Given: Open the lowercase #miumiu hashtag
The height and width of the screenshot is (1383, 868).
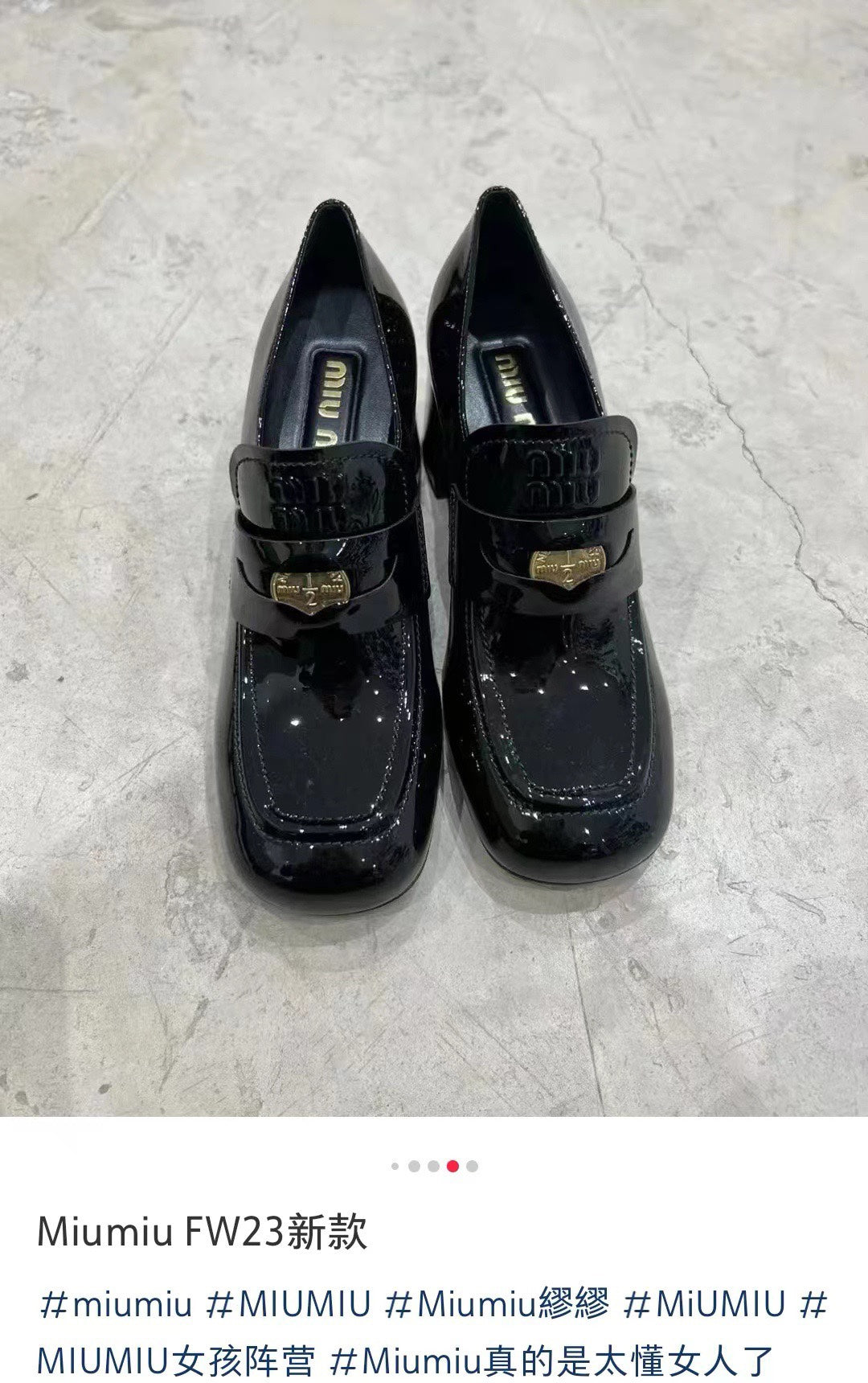Looking at the screenshot, I should [116, 1304].
